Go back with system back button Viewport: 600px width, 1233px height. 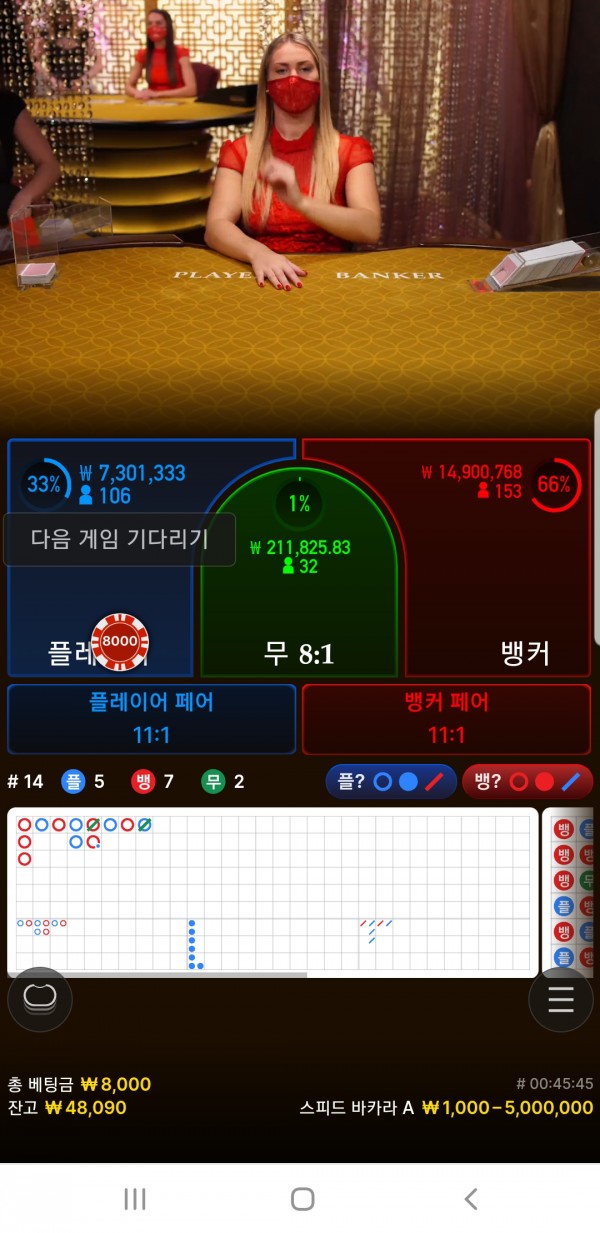point(471,1199)
